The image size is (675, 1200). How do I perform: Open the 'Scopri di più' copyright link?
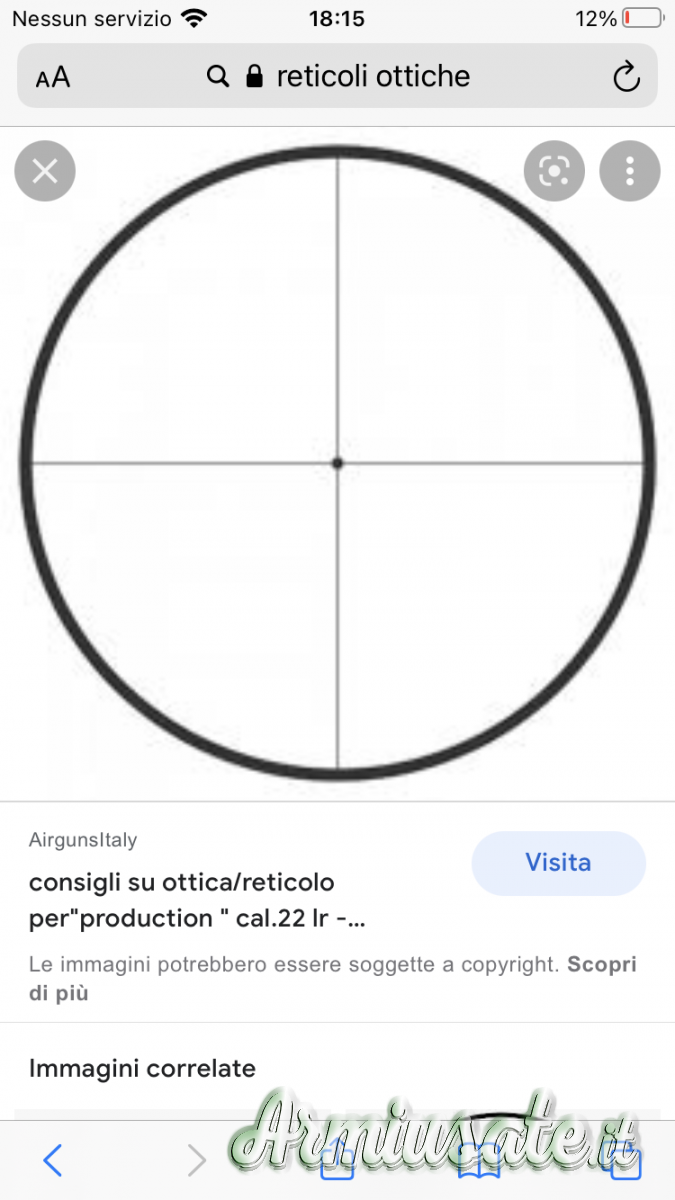(600, 965)
